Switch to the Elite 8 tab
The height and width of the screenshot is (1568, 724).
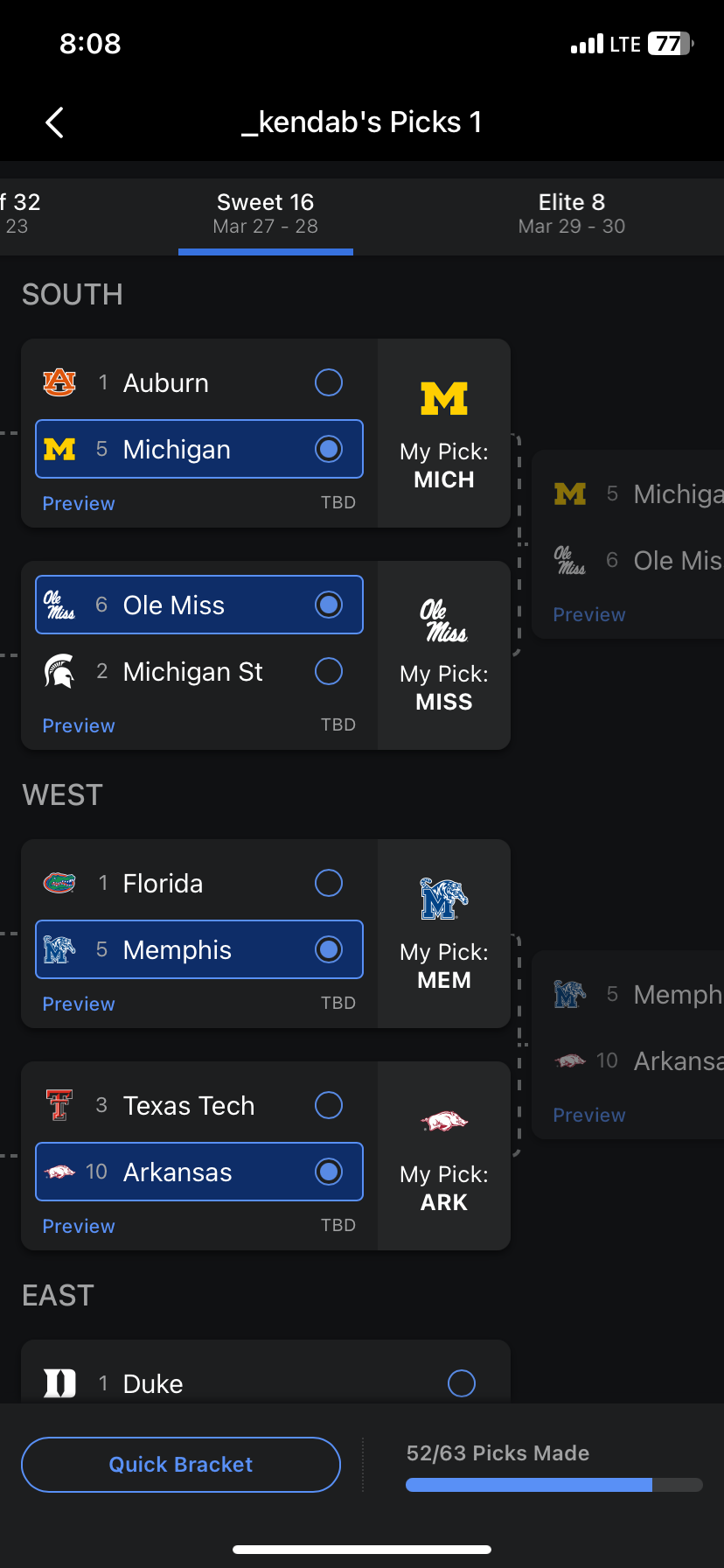572,214
